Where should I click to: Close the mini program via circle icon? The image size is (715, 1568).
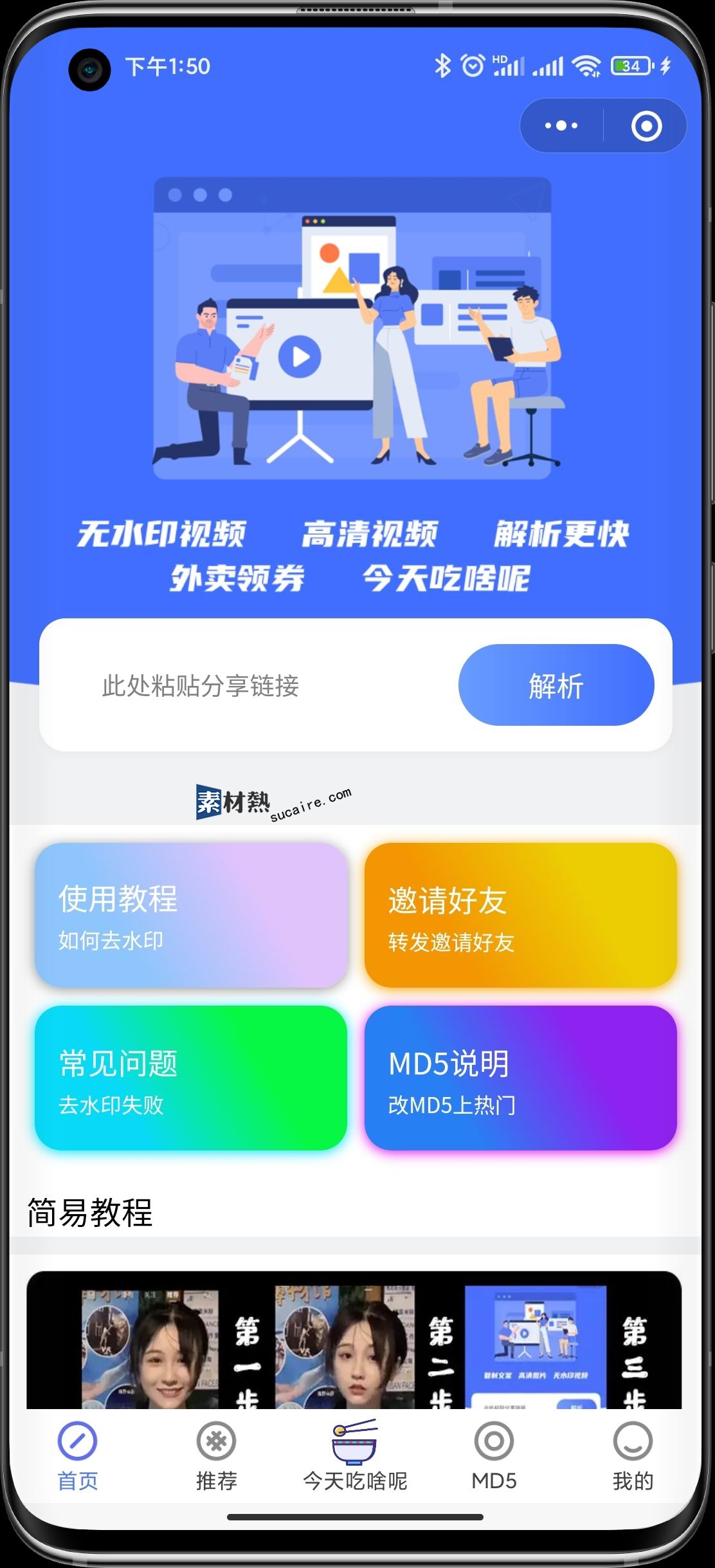coord(646,125)
